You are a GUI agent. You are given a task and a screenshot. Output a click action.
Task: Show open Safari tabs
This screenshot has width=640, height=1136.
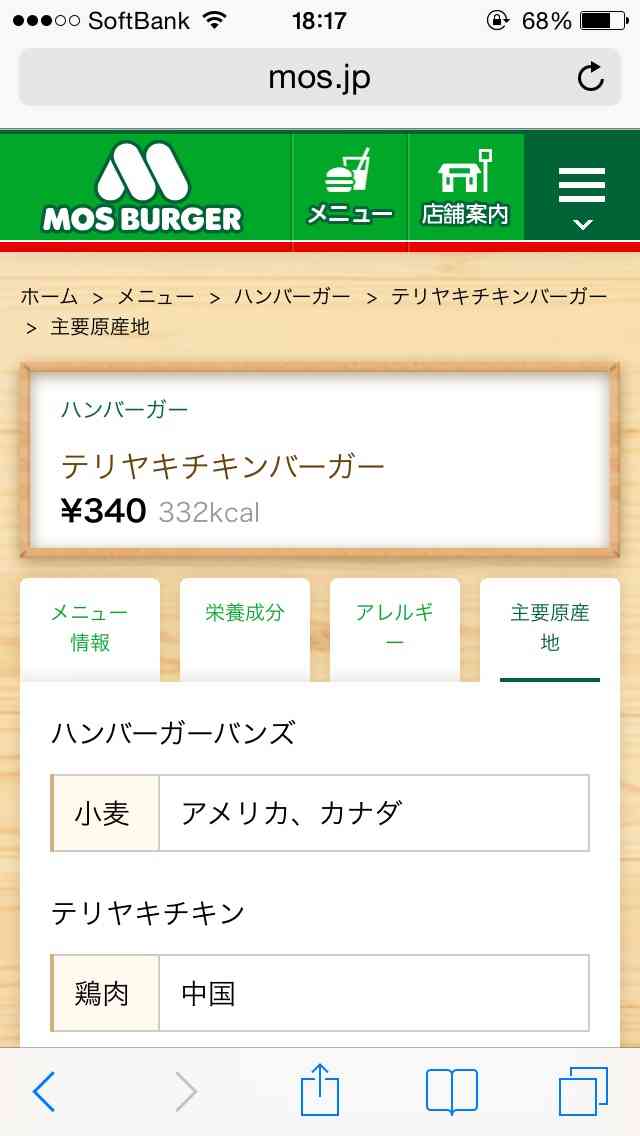point(583,1091)
